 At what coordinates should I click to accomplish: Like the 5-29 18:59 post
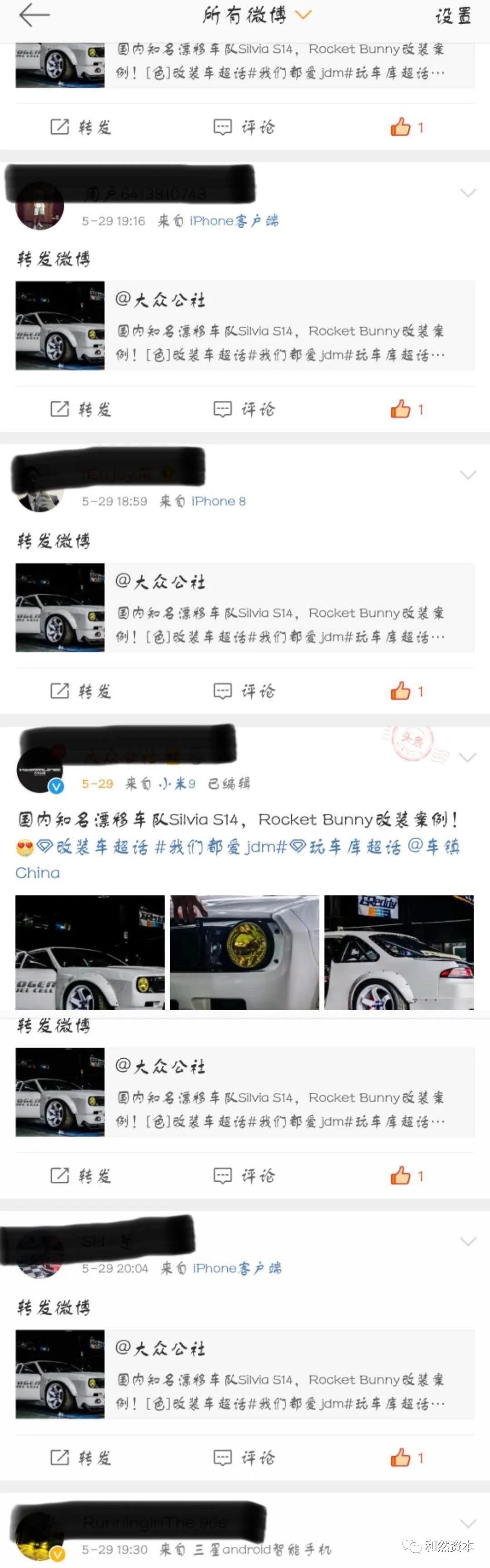coord(406,691)
